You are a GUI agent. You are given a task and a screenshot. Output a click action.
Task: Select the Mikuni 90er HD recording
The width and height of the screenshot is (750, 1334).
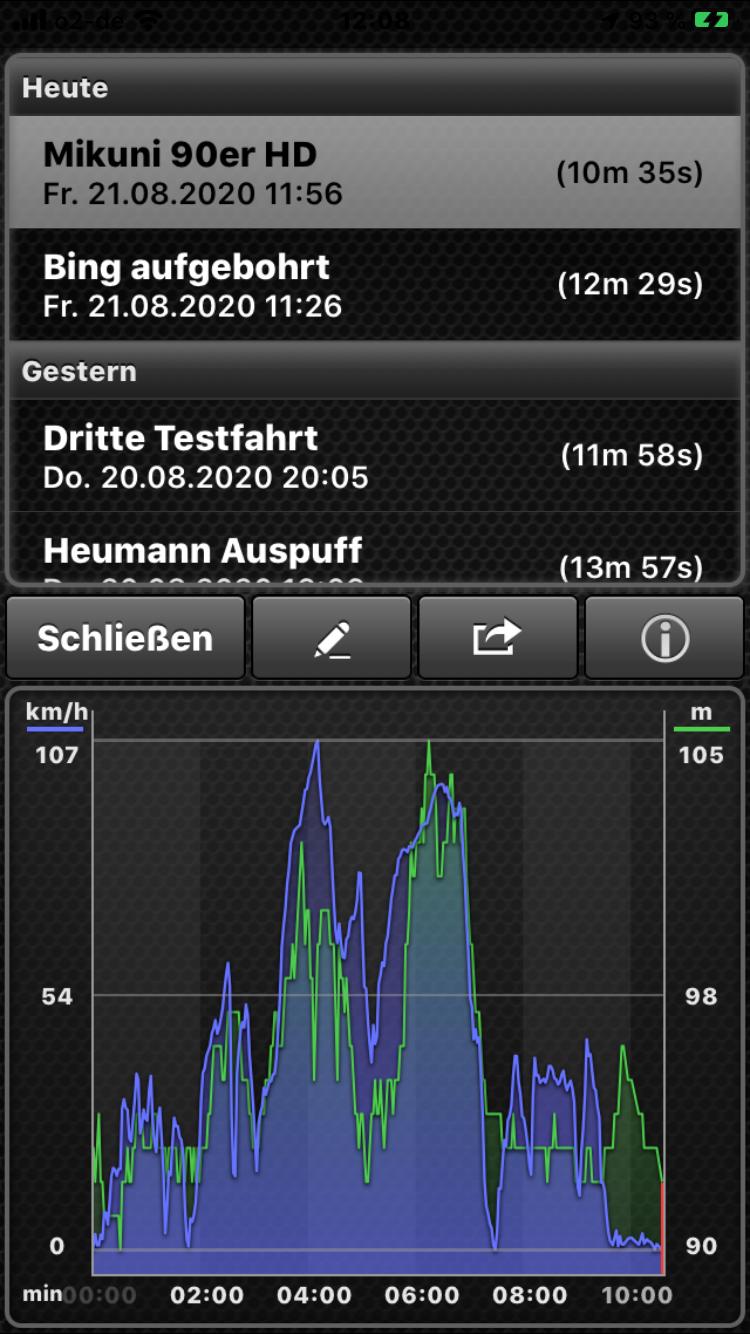375,170
